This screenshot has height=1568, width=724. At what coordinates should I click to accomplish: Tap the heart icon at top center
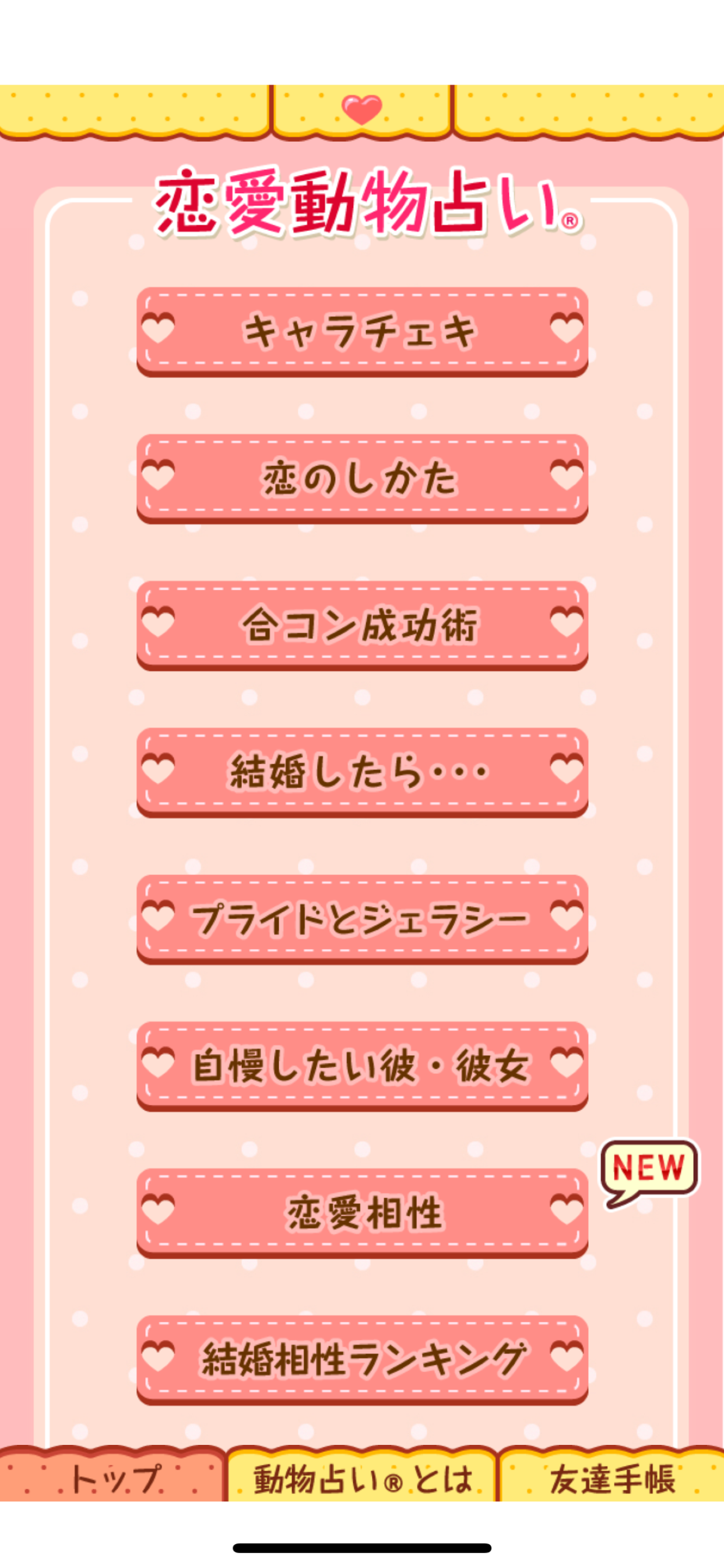click(361, 110)
